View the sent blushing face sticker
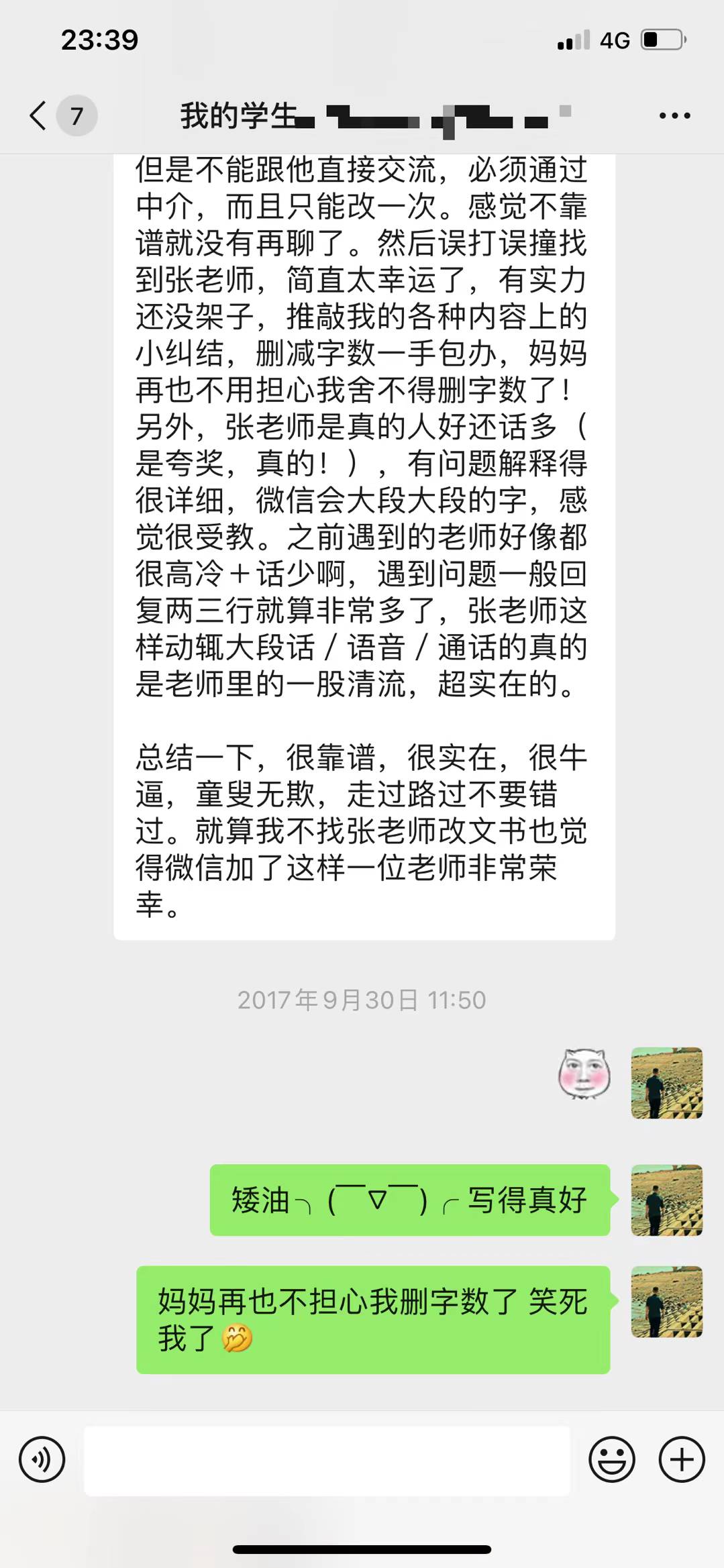The width and height of the screenshot is (724, 1568). 584,1074
